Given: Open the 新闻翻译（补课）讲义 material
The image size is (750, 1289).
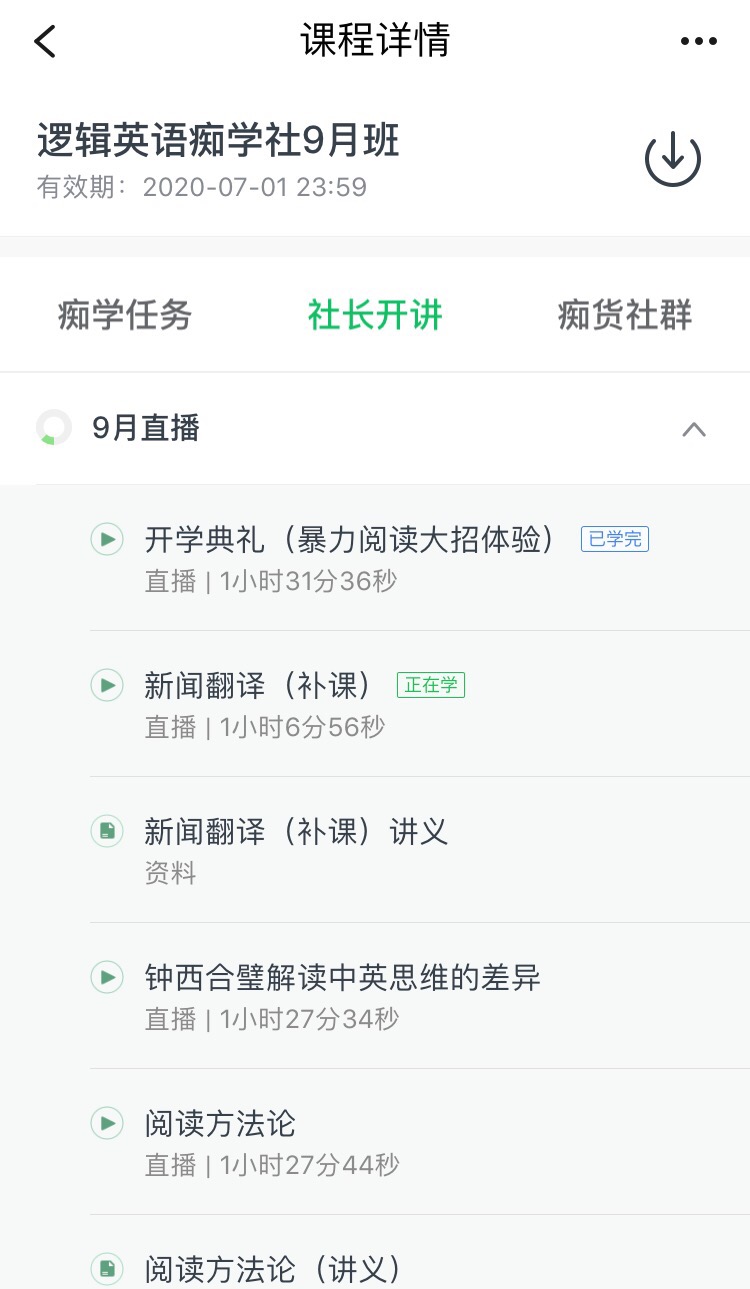Looking at the screenshot, I should (296, 848).
